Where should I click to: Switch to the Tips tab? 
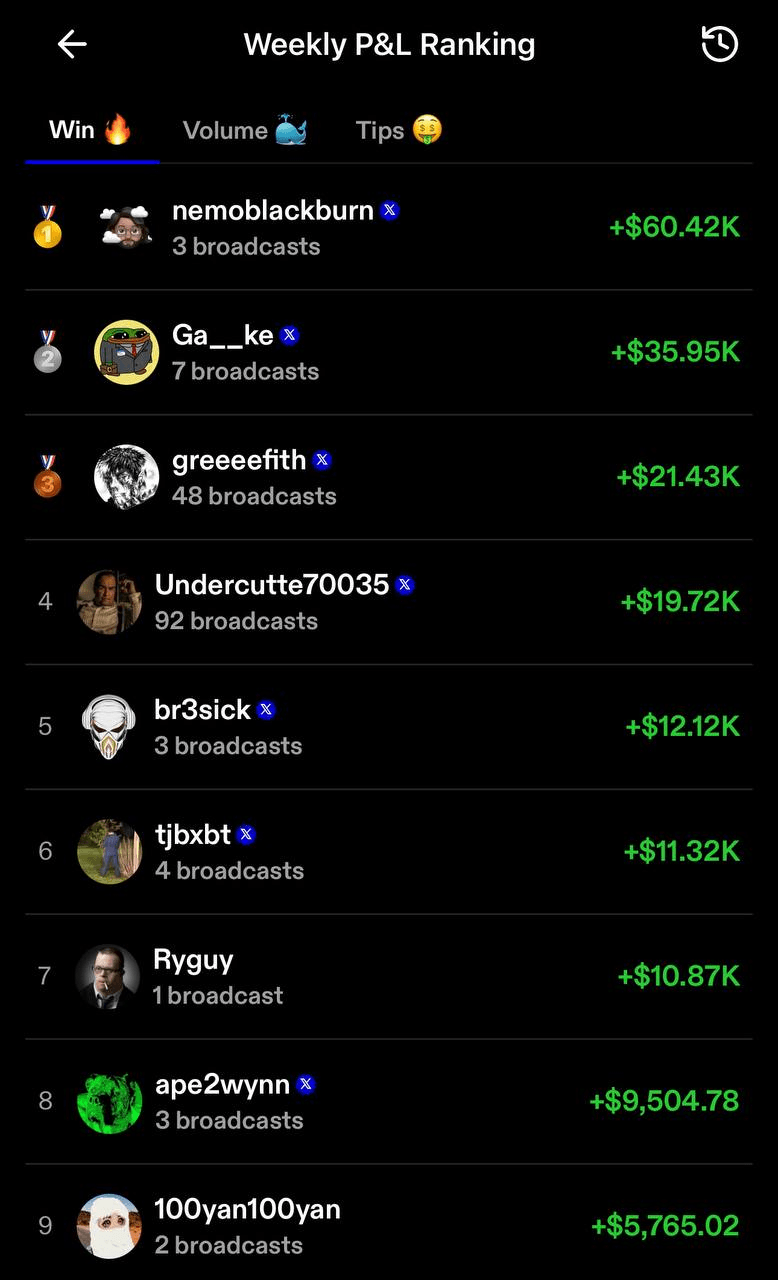(398, 130)
